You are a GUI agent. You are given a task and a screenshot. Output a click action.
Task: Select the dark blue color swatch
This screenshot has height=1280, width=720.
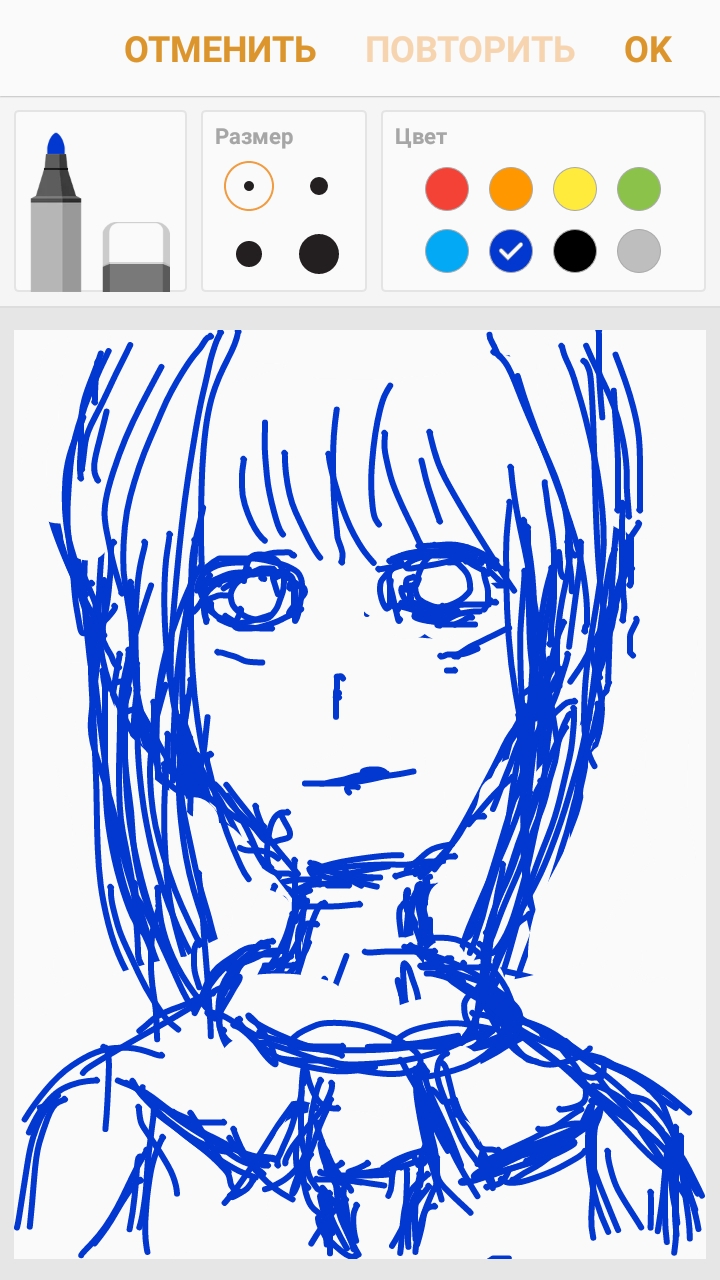(x=511, y=251)
